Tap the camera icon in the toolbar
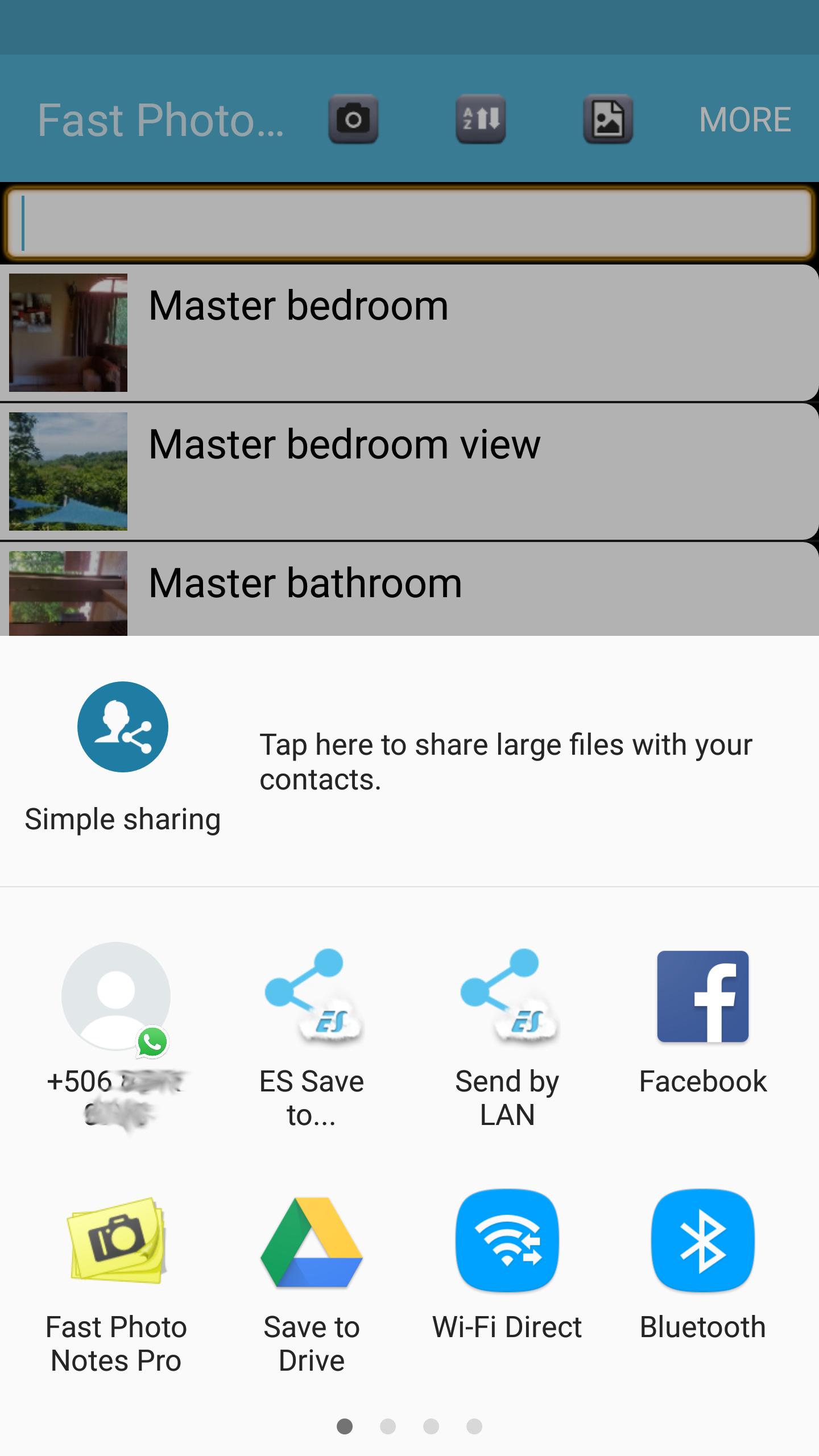 point(353,119)
